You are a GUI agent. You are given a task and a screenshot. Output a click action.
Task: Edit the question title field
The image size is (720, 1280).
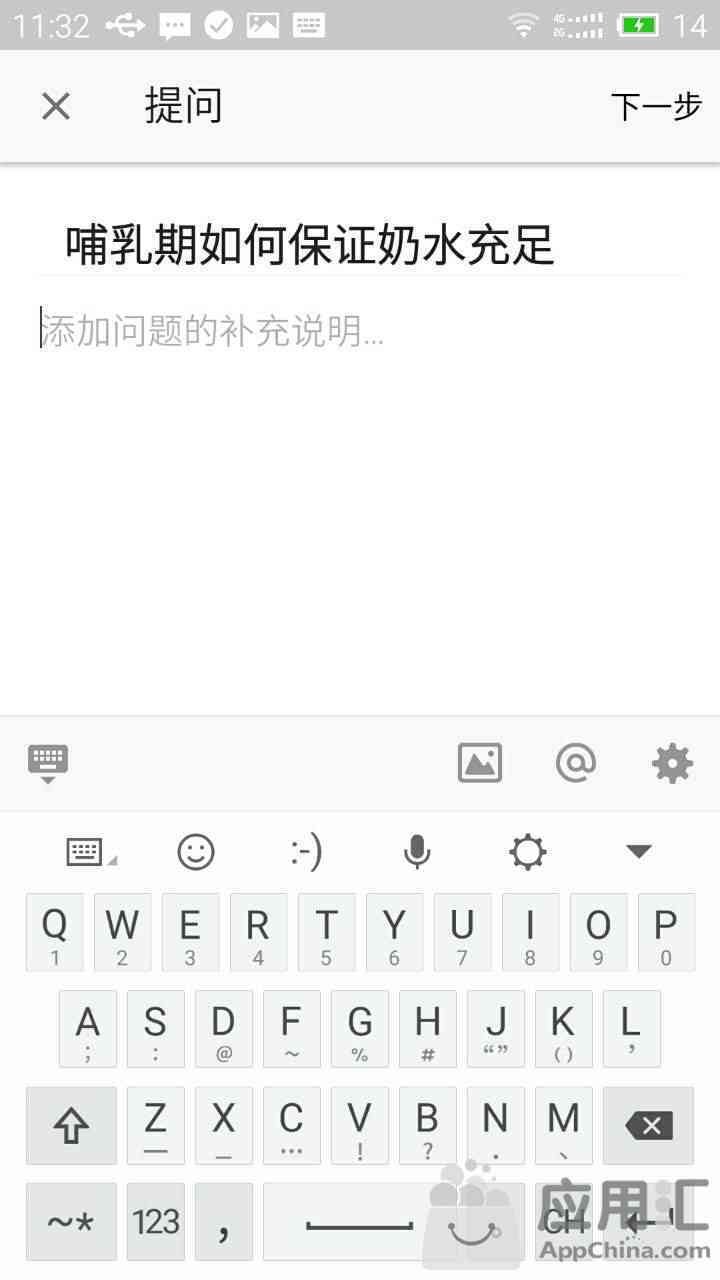(360, 245)
